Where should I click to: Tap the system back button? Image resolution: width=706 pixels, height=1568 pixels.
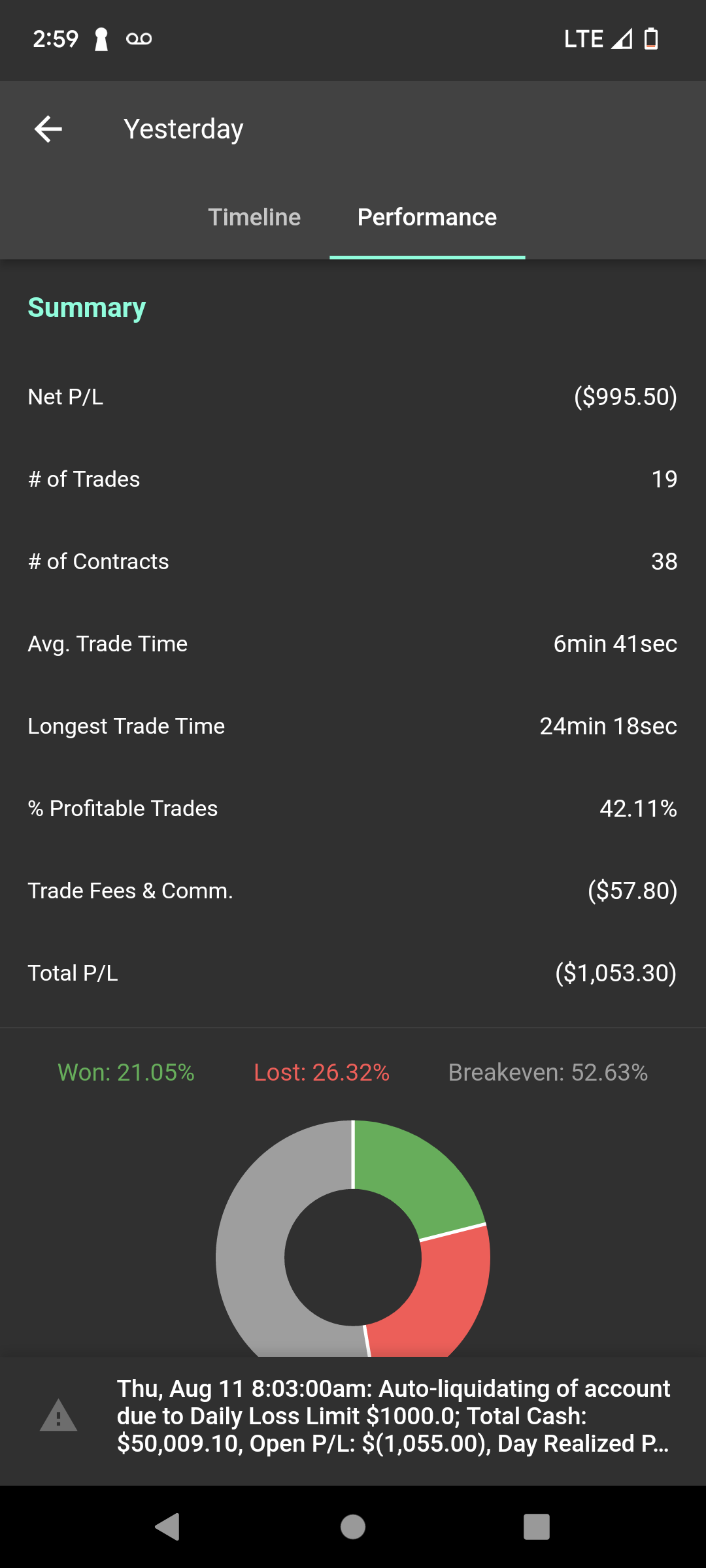pos(167,1527)
